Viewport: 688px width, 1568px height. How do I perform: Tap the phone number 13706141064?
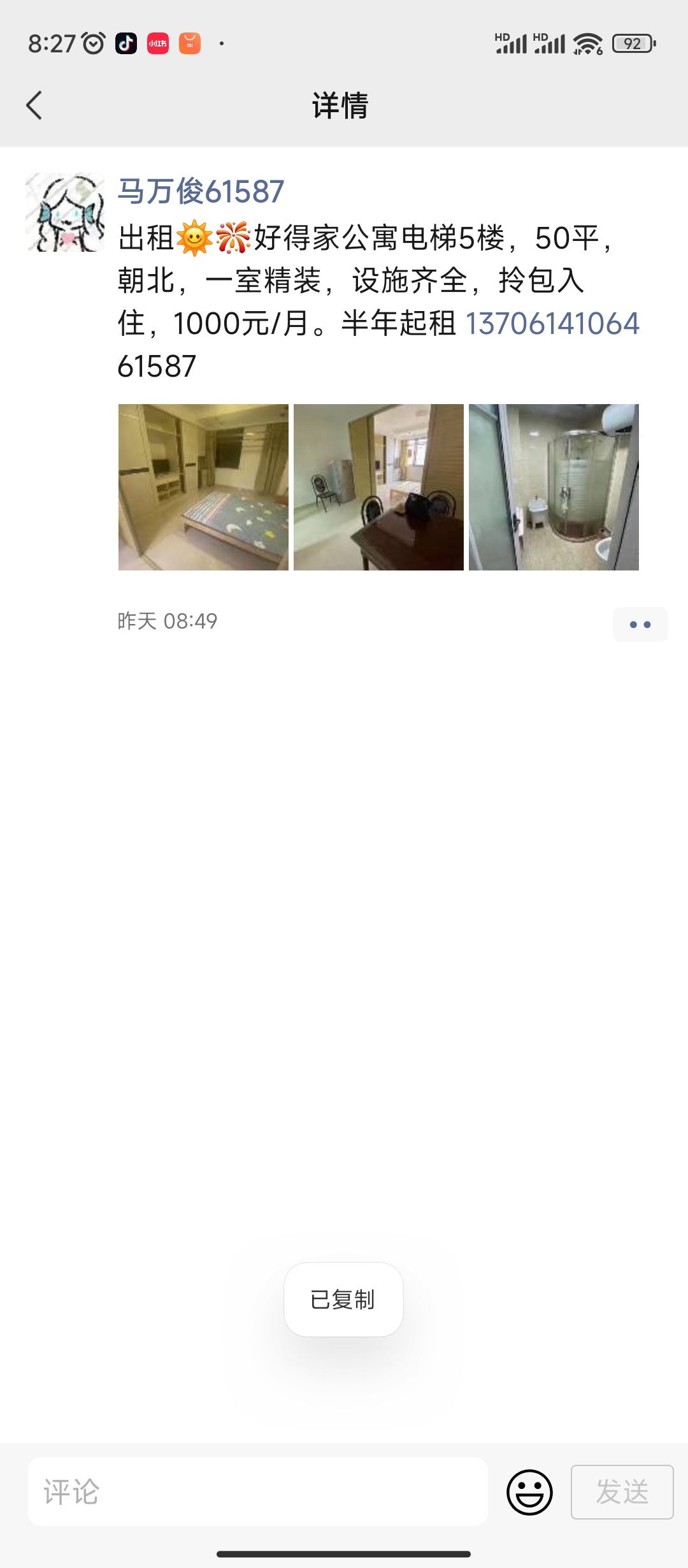(552, 323)
